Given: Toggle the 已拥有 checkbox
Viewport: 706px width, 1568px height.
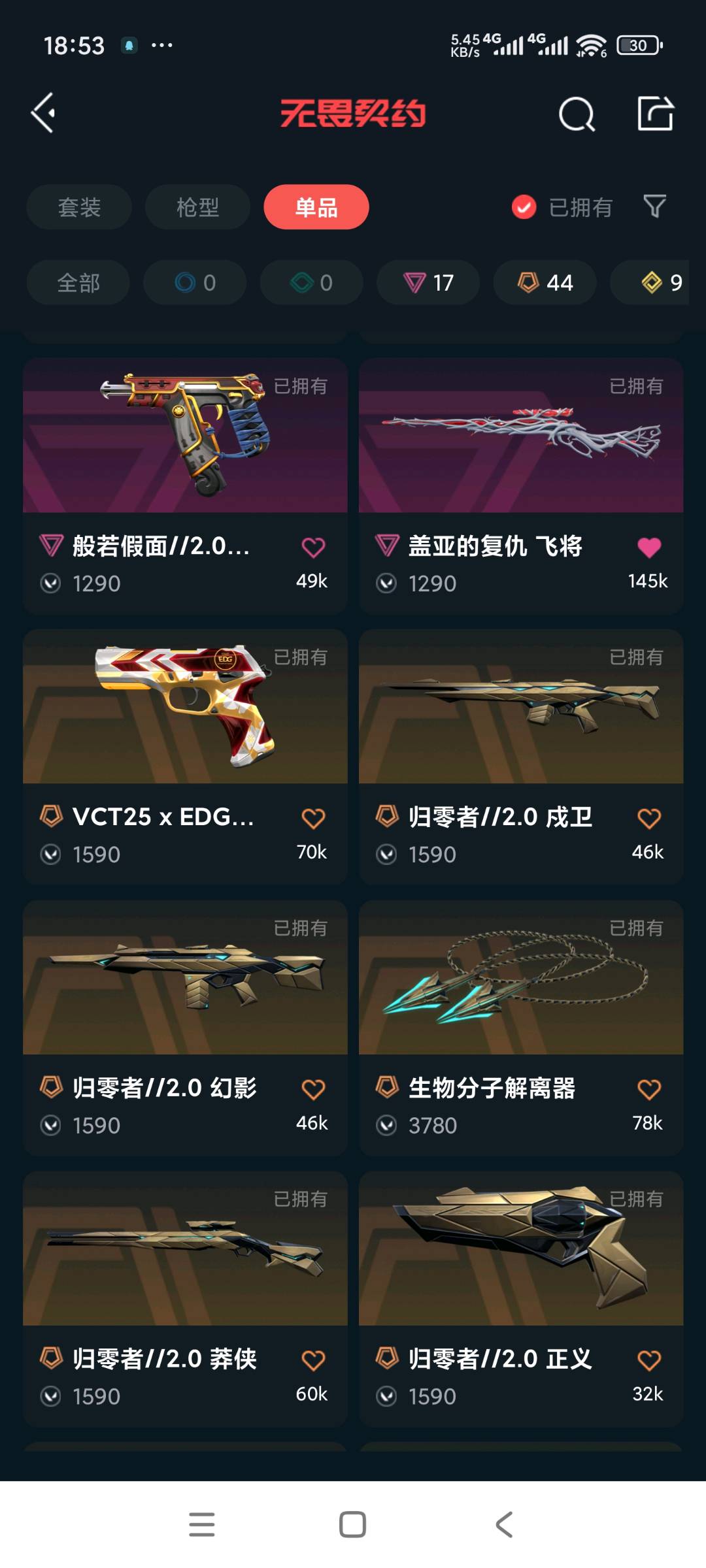Looking at the screenshot, I should (x=524, y=207).
